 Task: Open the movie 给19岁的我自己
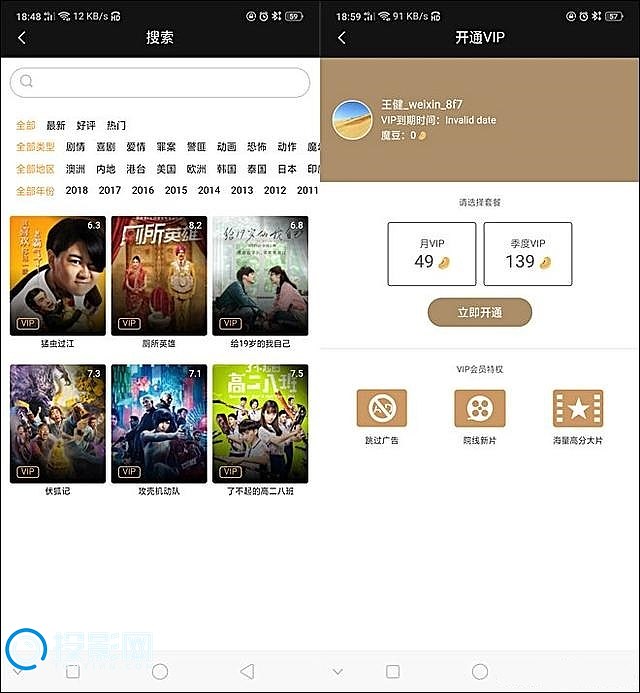pos(260,276)
